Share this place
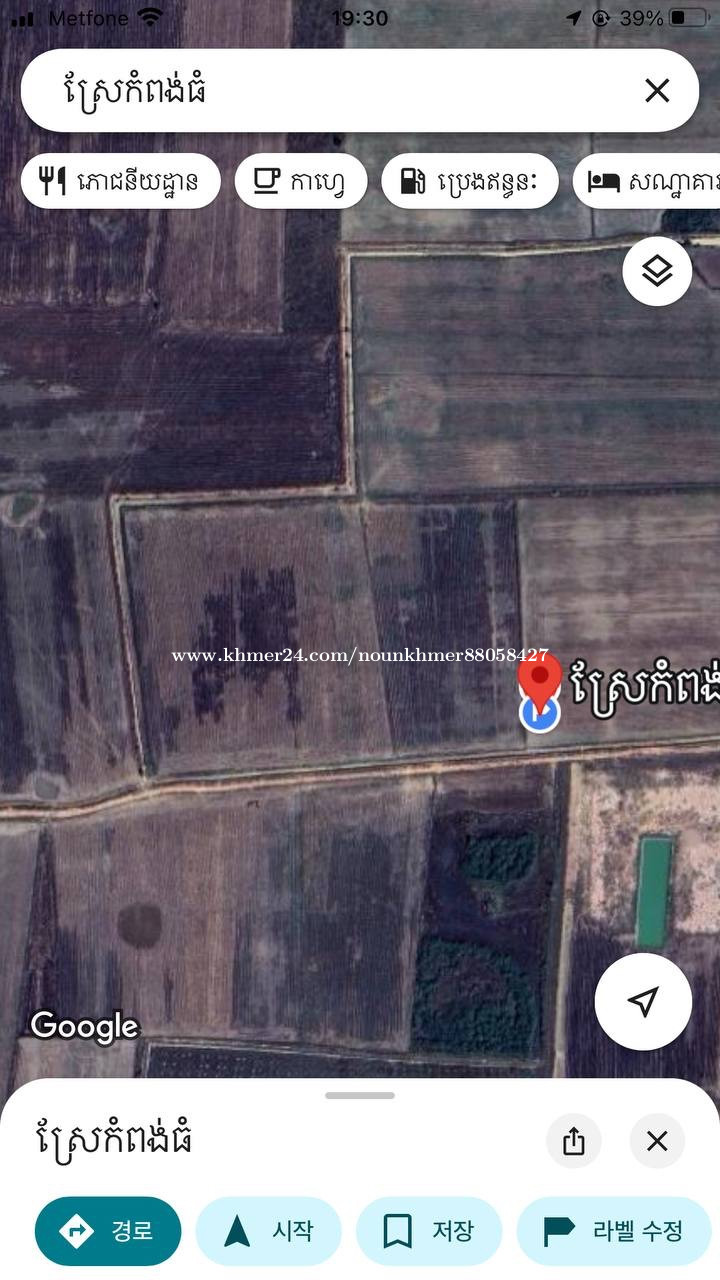Image resolution: width=720 pixels, height=1280 pixels. [x=574, y=1141]
